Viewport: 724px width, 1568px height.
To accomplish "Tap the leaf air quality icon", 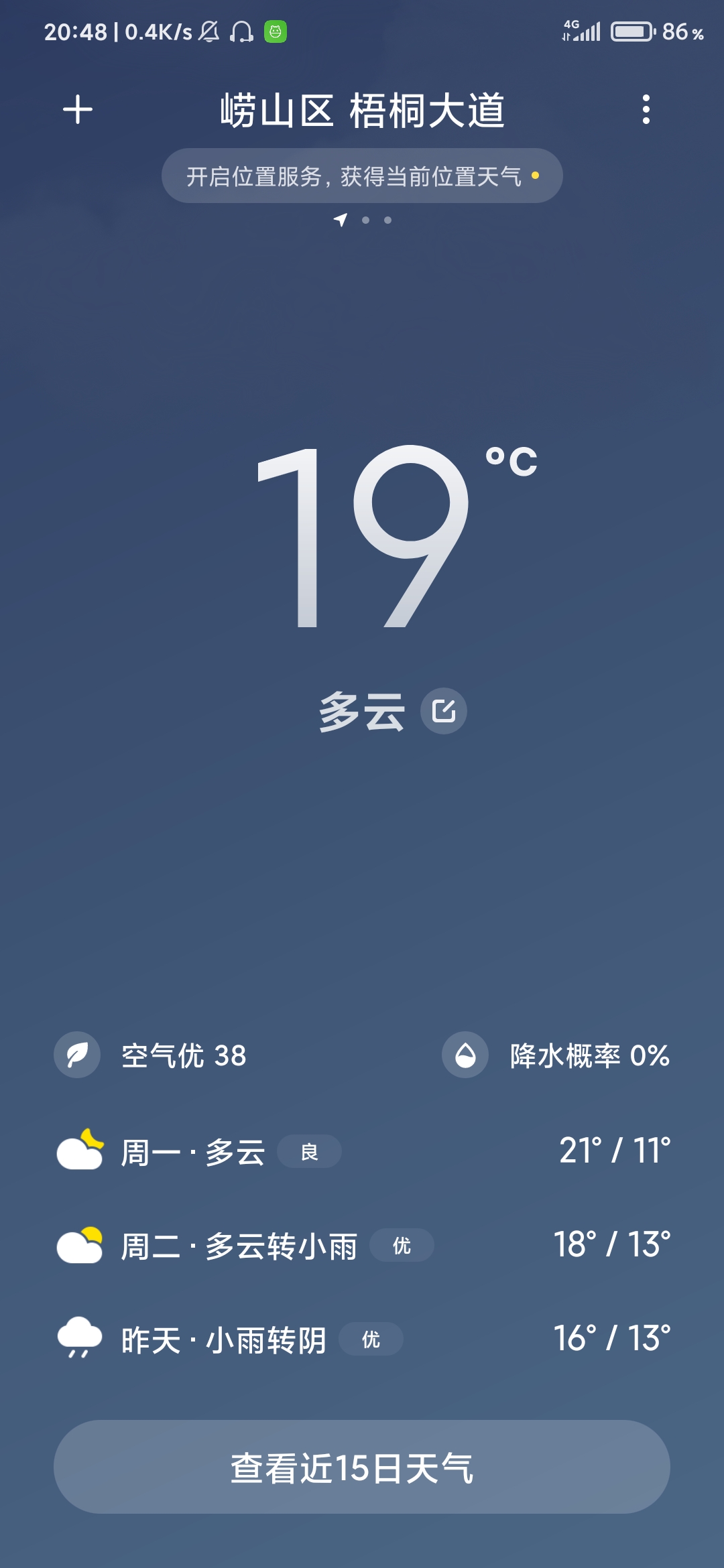I will click(x=76, y=1054).
